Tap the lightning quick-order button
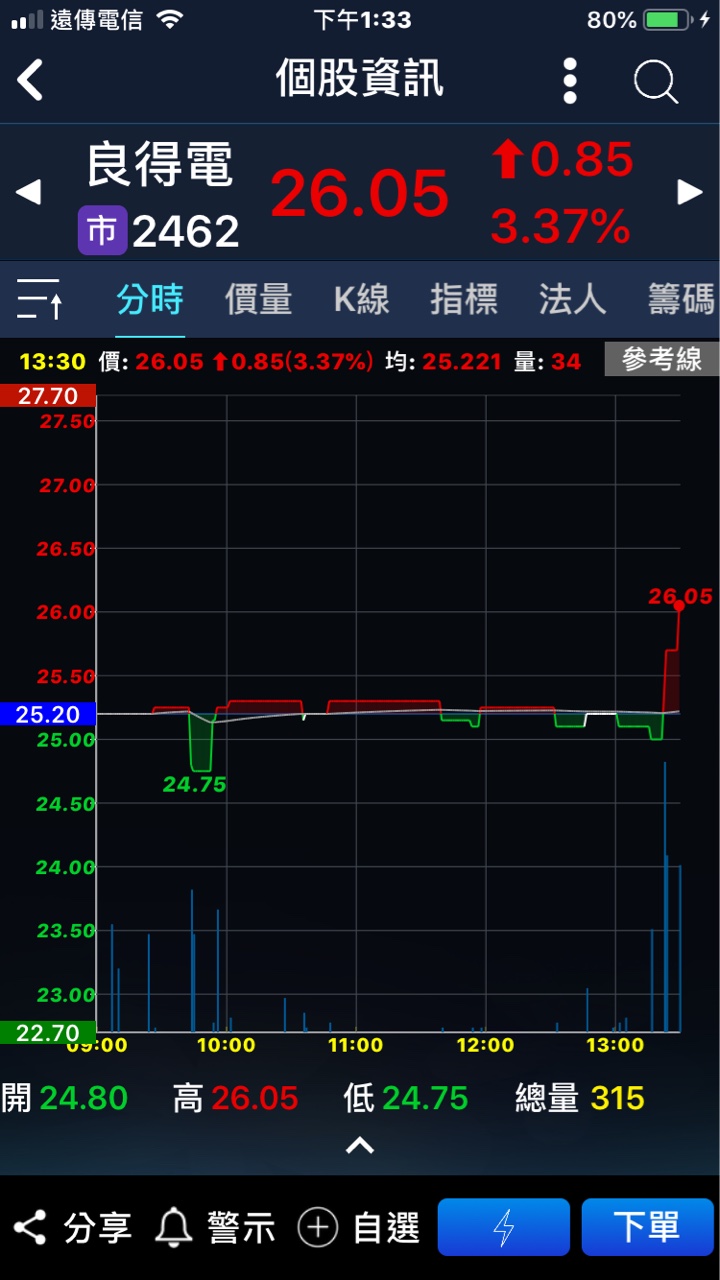The image size is (720, 1280). [x=503, y=1227]
